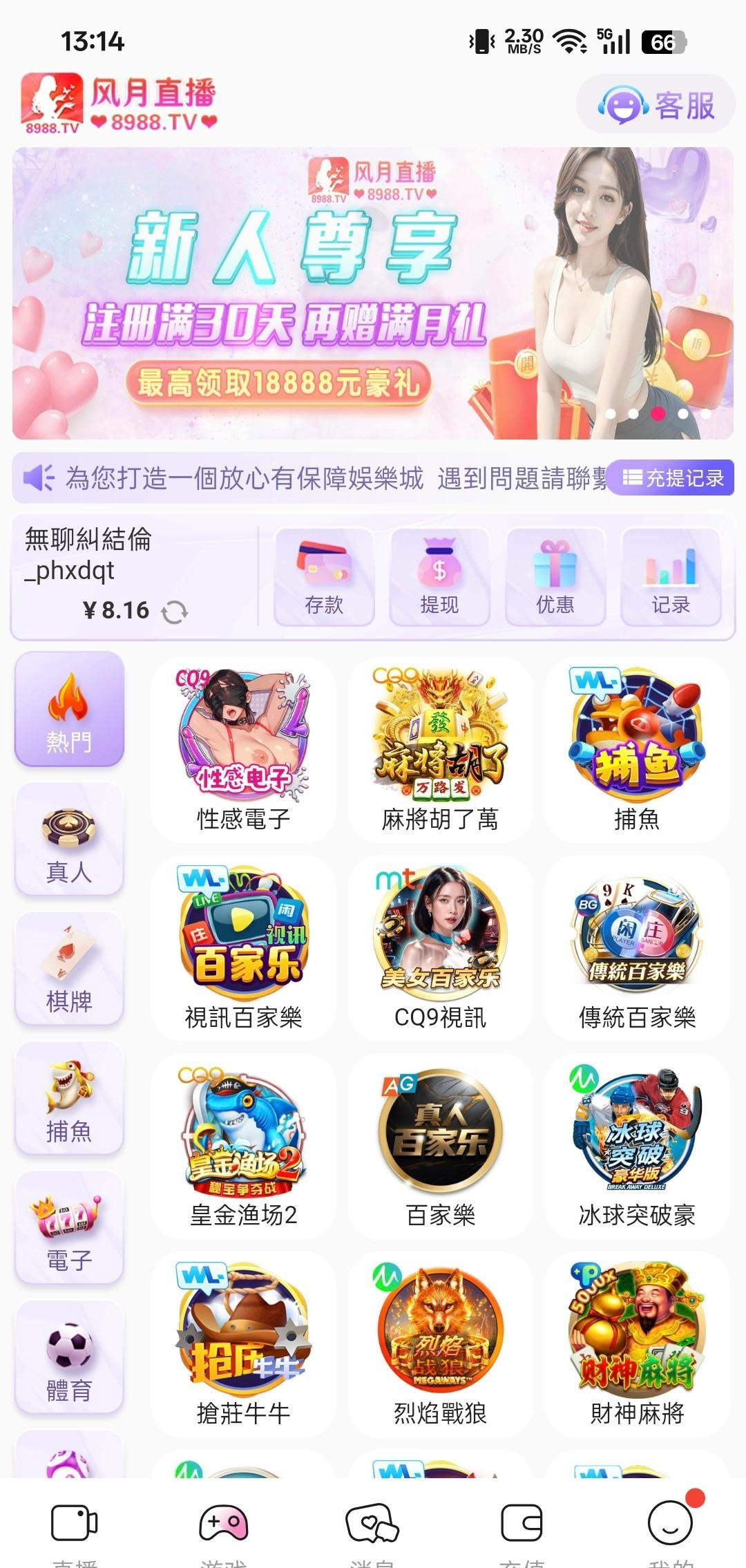Open the 傳統百家樂 game
The height and width of the screenshot is (1568, 746).
click(637, 947)
